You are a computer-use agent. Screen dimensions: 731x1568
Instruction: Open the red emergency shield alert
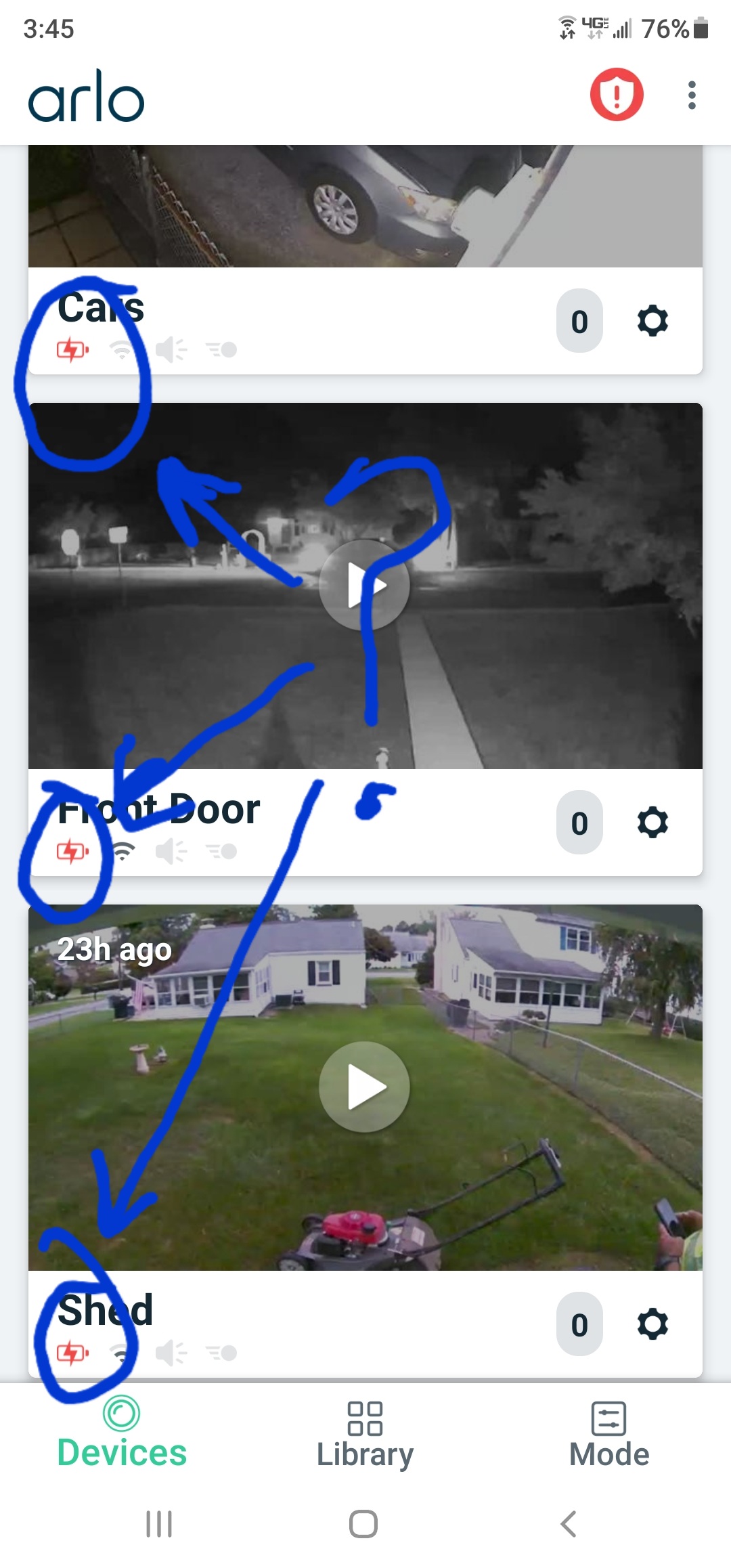point(616,95)
